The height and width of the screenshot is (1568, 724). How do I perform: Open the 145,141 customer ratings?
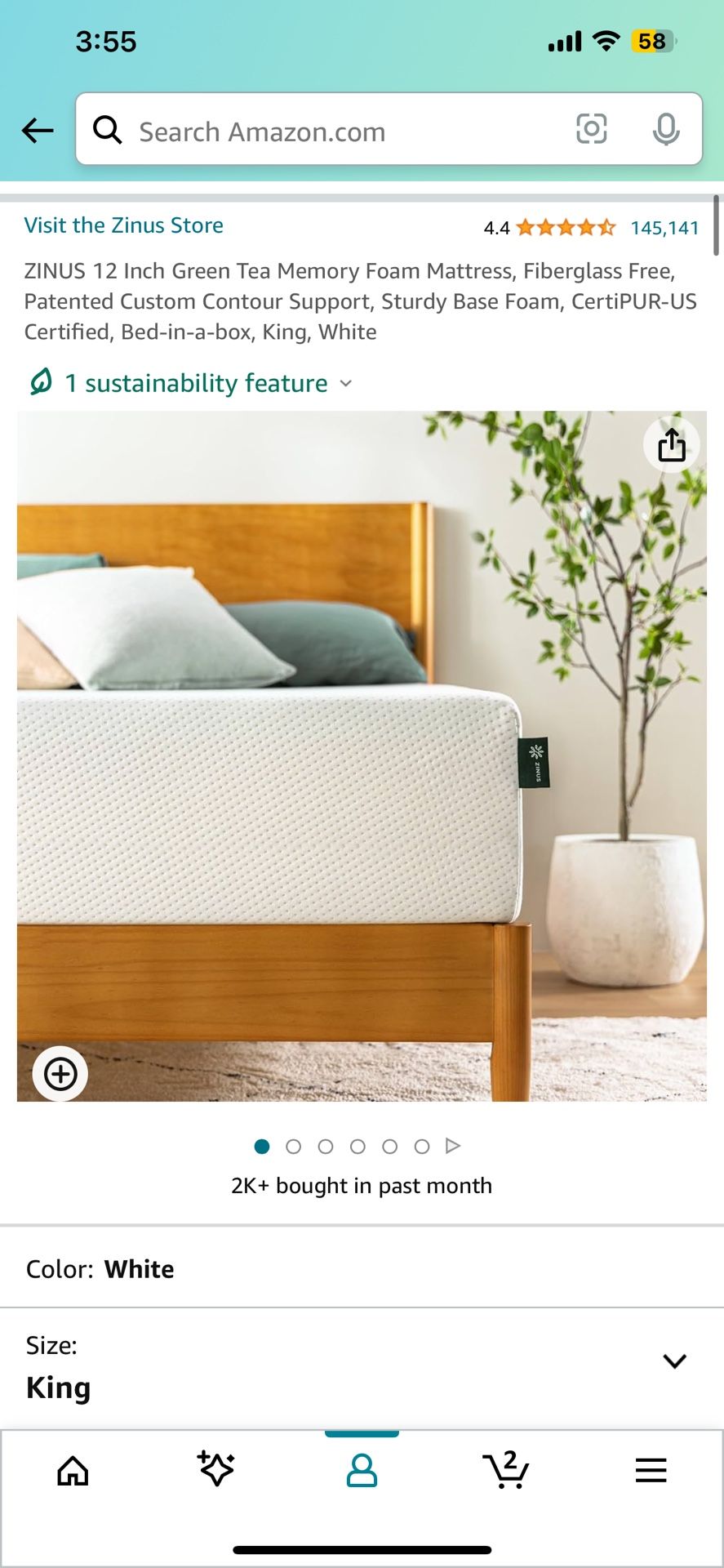(x=664, y=228)
